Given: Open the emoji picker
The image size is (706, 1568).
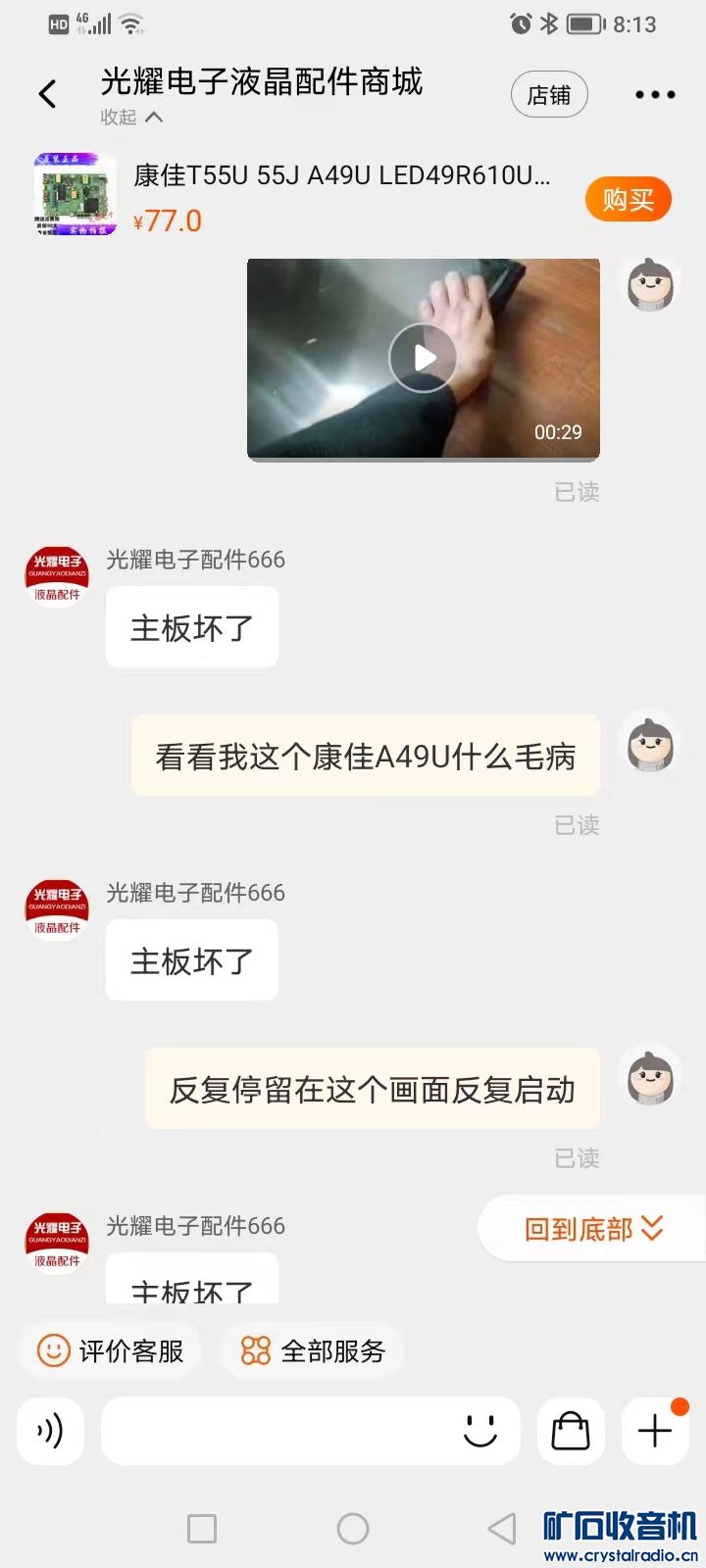Looking at the screenshot, I should point(480,1431).
